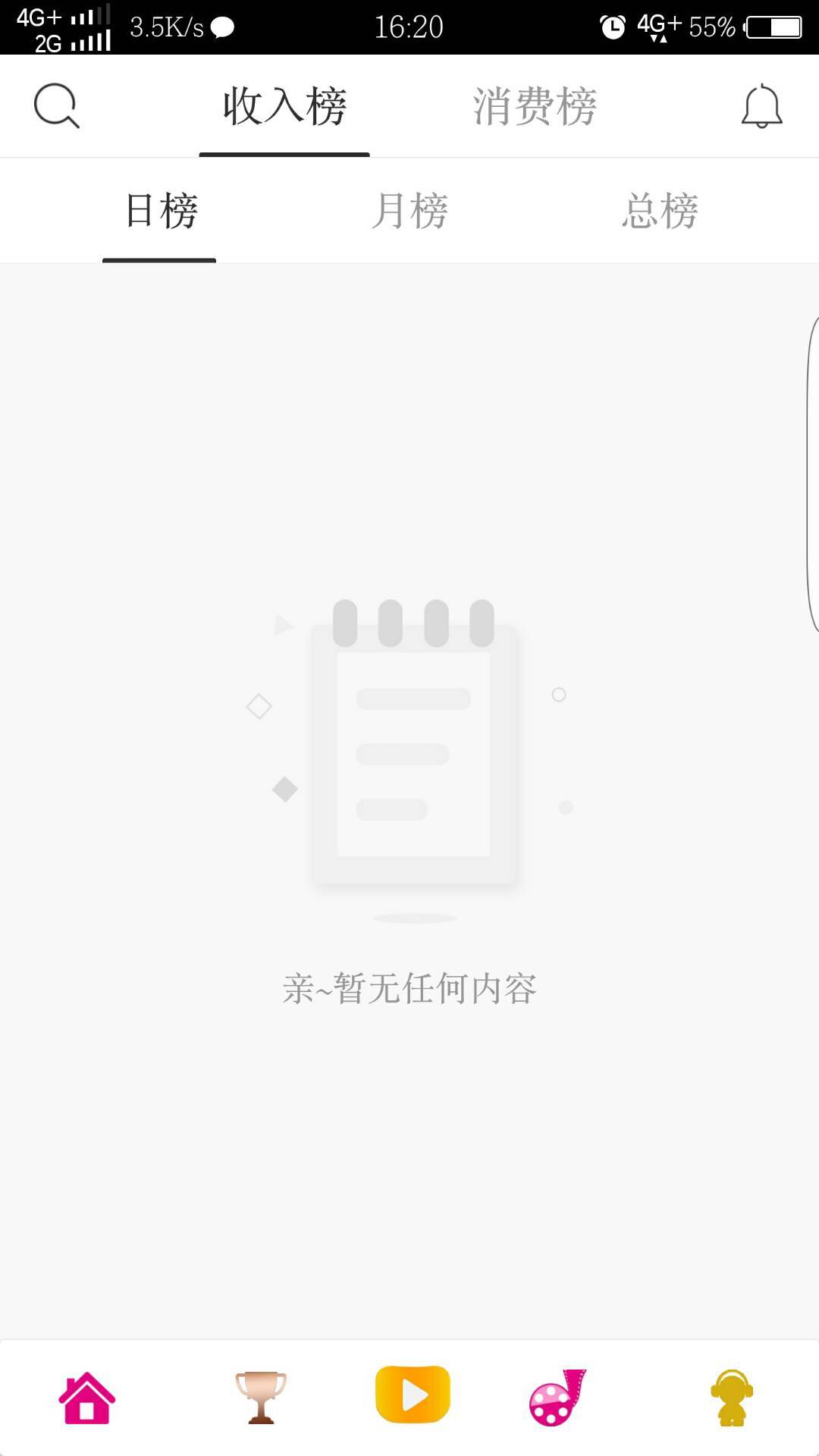819x1456 pixels.
Task: Open the search magnifier icon
Action: point(56,106)
